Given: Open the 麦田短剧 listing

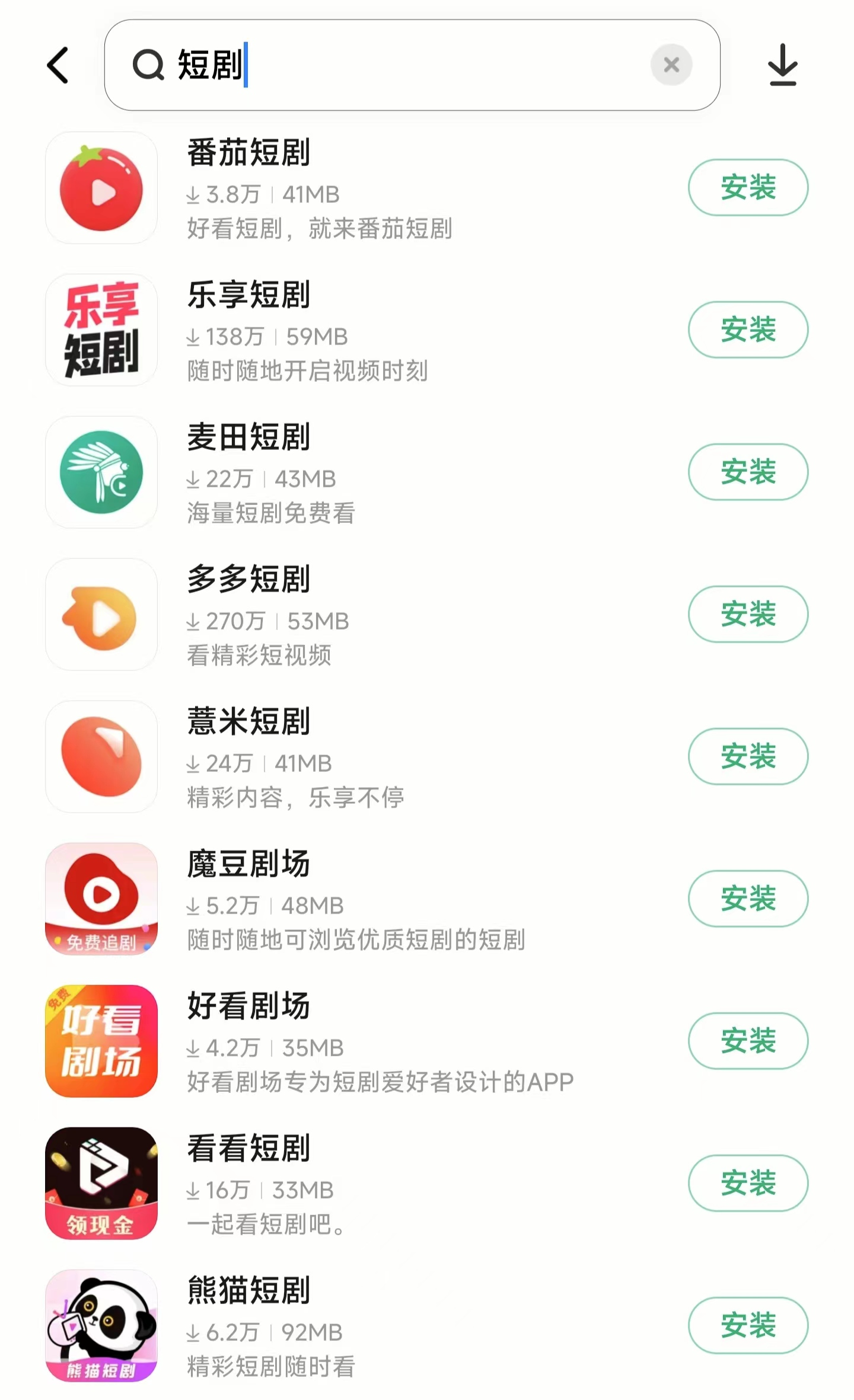Looking at the screenshot, I should pos(249,437).
